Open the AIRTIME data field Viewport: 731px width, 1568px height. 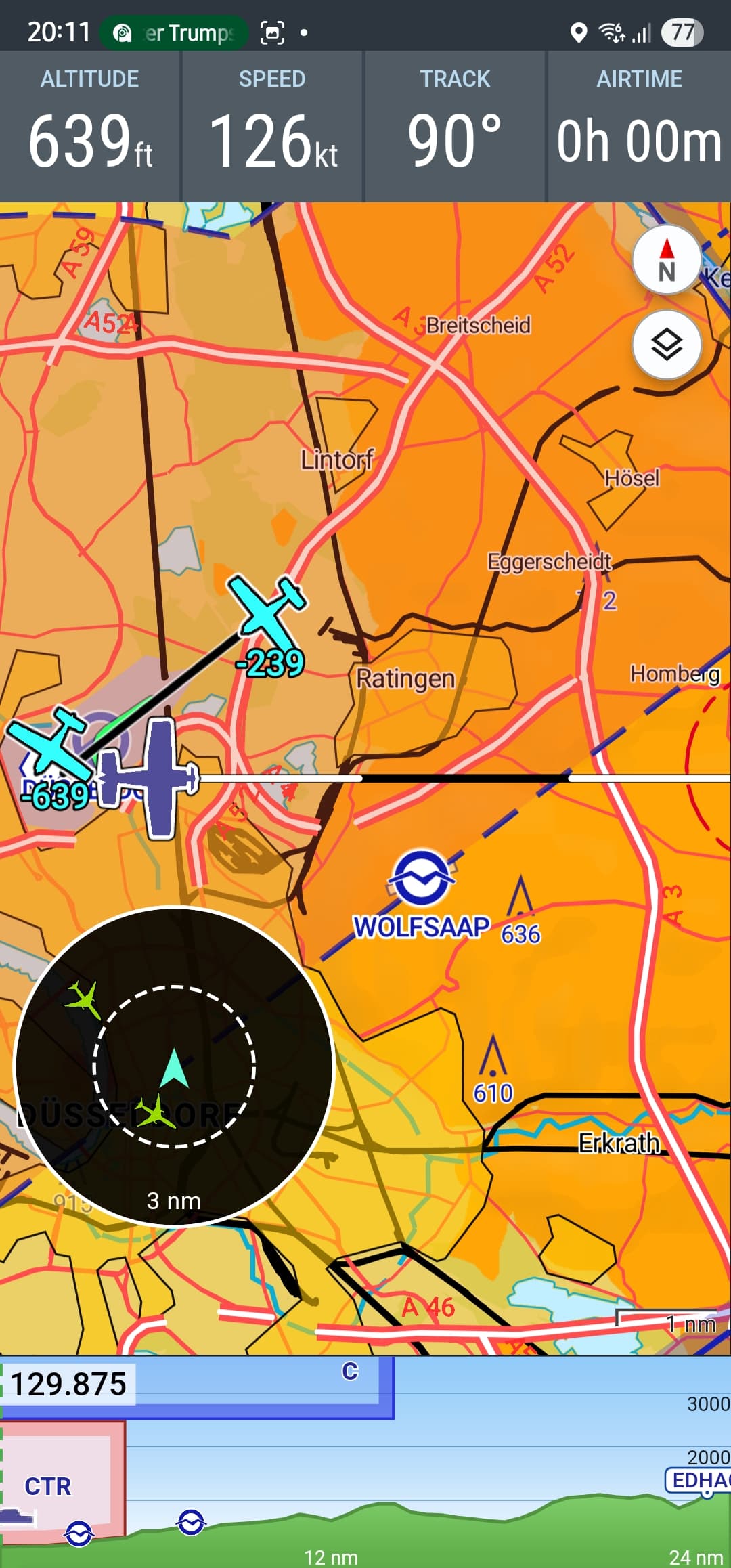click(639, 127)
